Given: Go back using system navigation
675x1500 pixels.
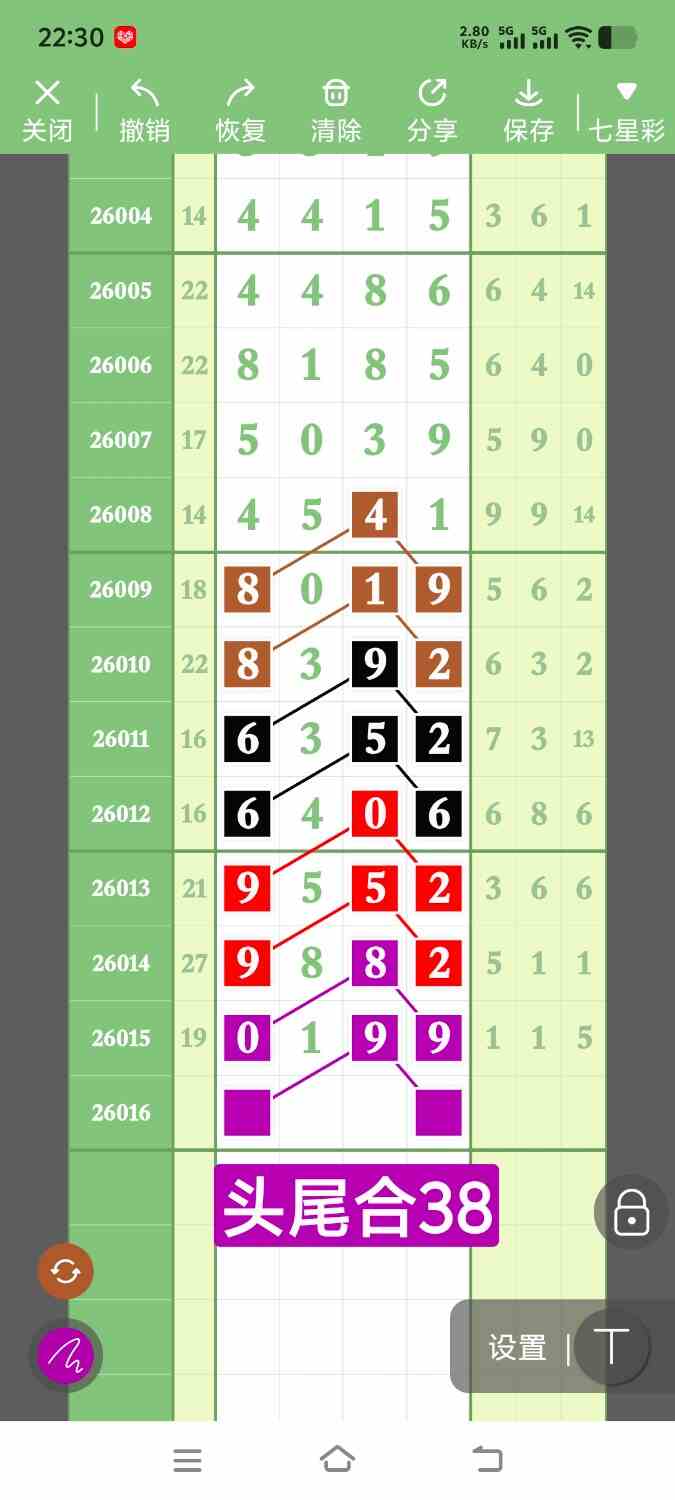Looking at the screenshot, I should pyautogui.click(x=487, y=1459).
